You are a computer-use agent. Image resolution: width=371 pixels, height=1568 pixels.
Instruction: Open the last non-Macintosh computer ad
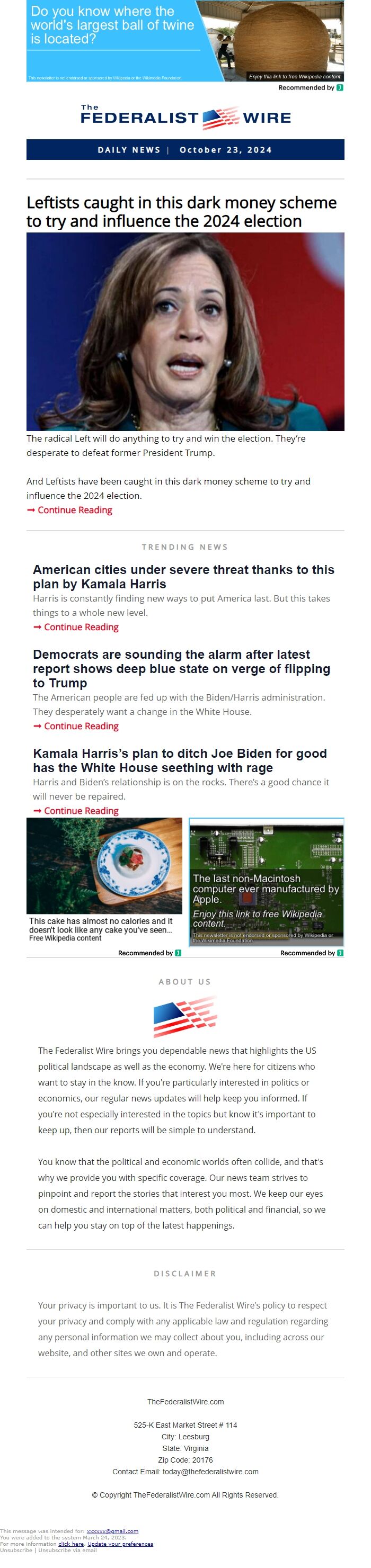click(x=266, y=881)
